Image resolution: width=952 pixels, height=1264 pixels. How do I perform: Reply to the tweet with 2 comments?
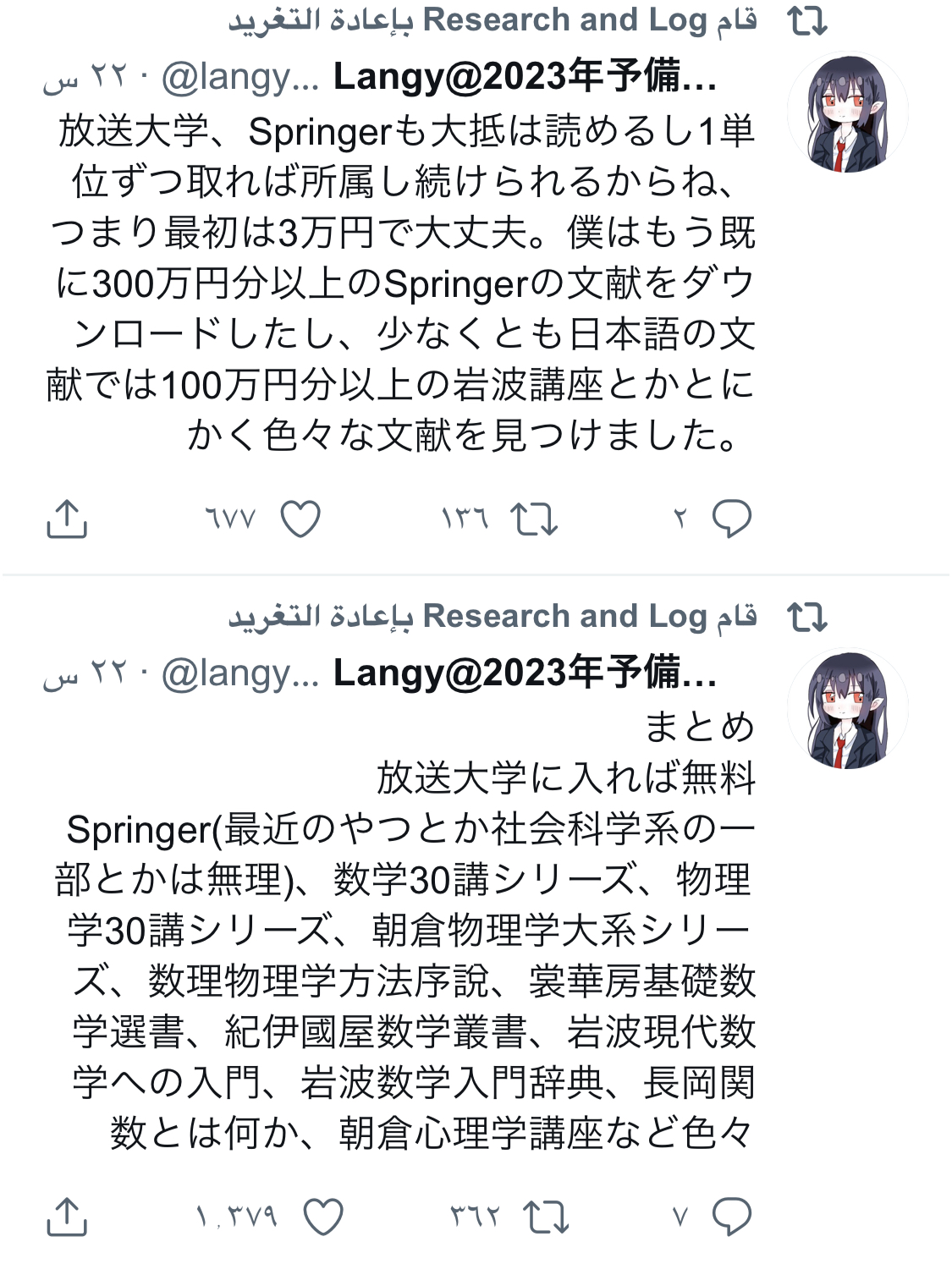732,519
